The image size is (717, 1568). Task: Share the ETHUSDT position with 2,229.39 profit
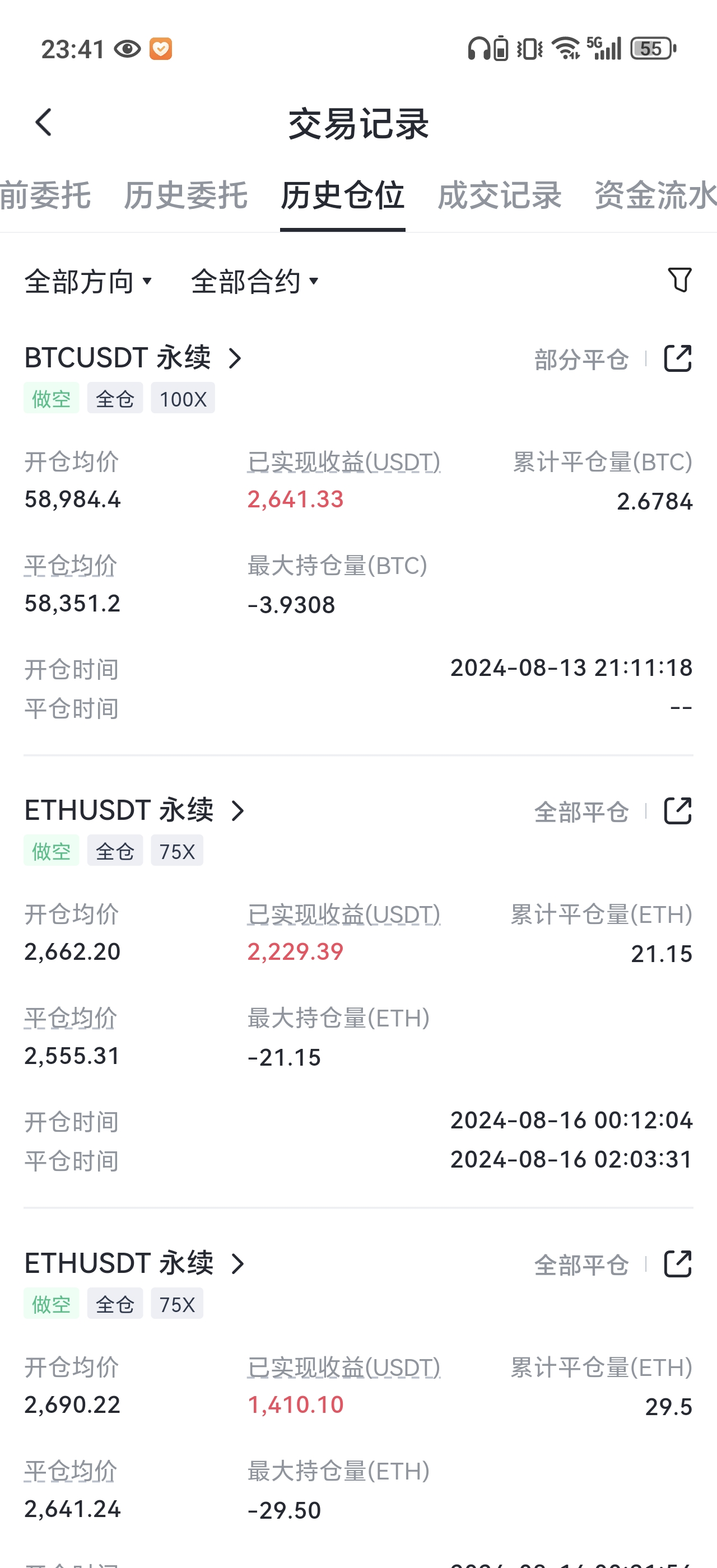pyautogui.click(x=677, y=811)
